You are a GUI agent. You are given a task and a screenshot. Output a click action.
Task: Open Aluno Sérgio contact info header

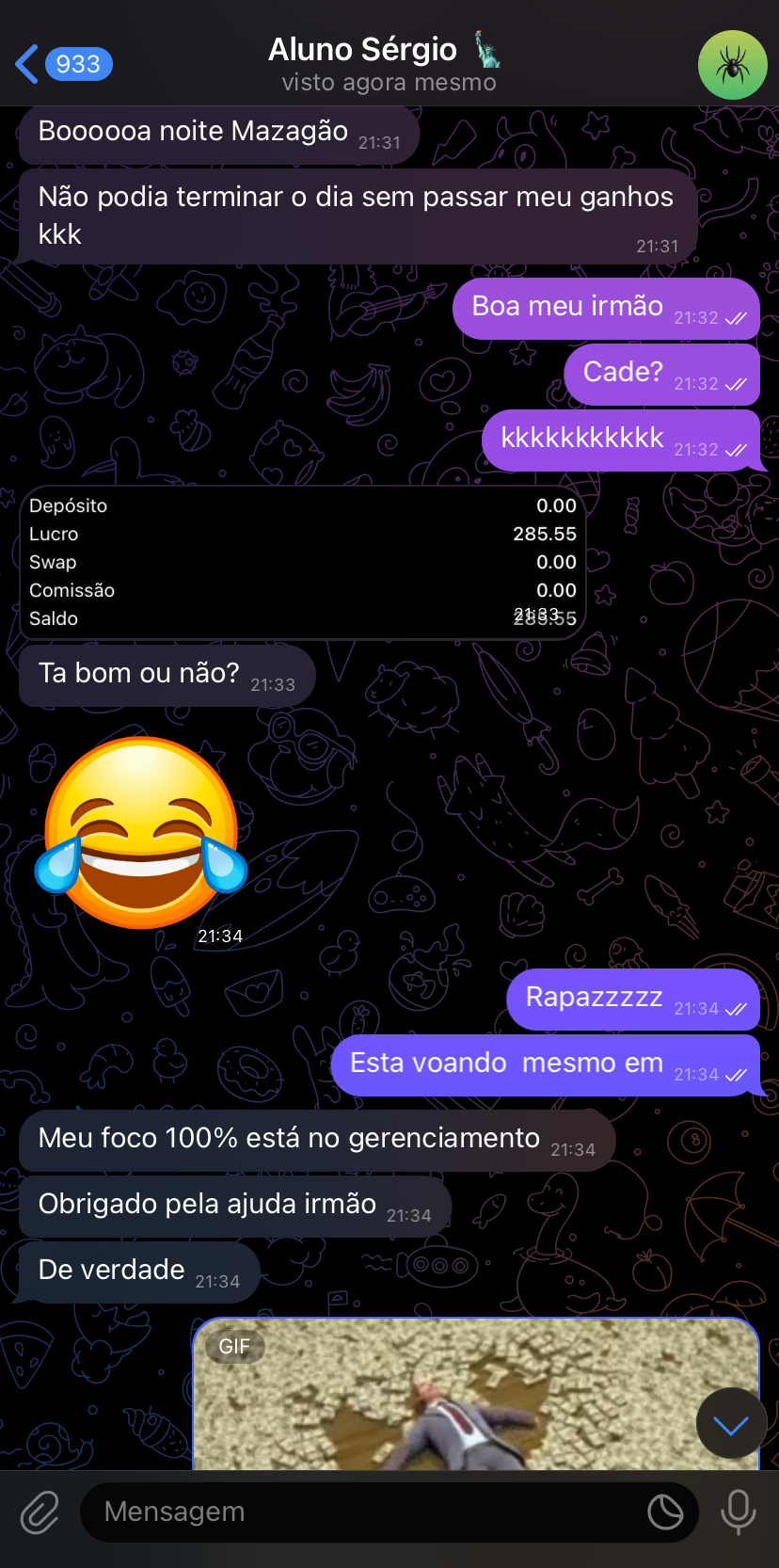point(388,64)
